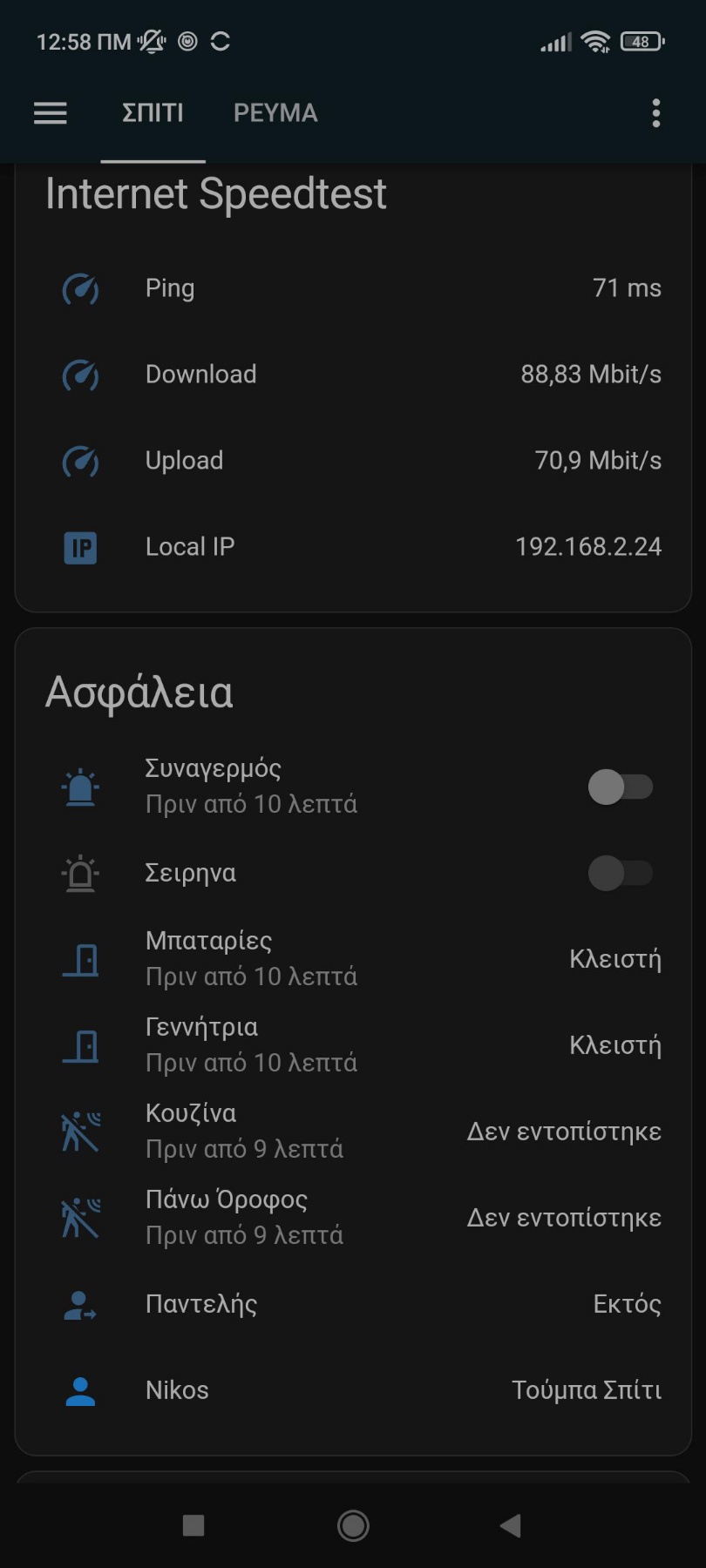Click the Upload gauge icon

79,462
